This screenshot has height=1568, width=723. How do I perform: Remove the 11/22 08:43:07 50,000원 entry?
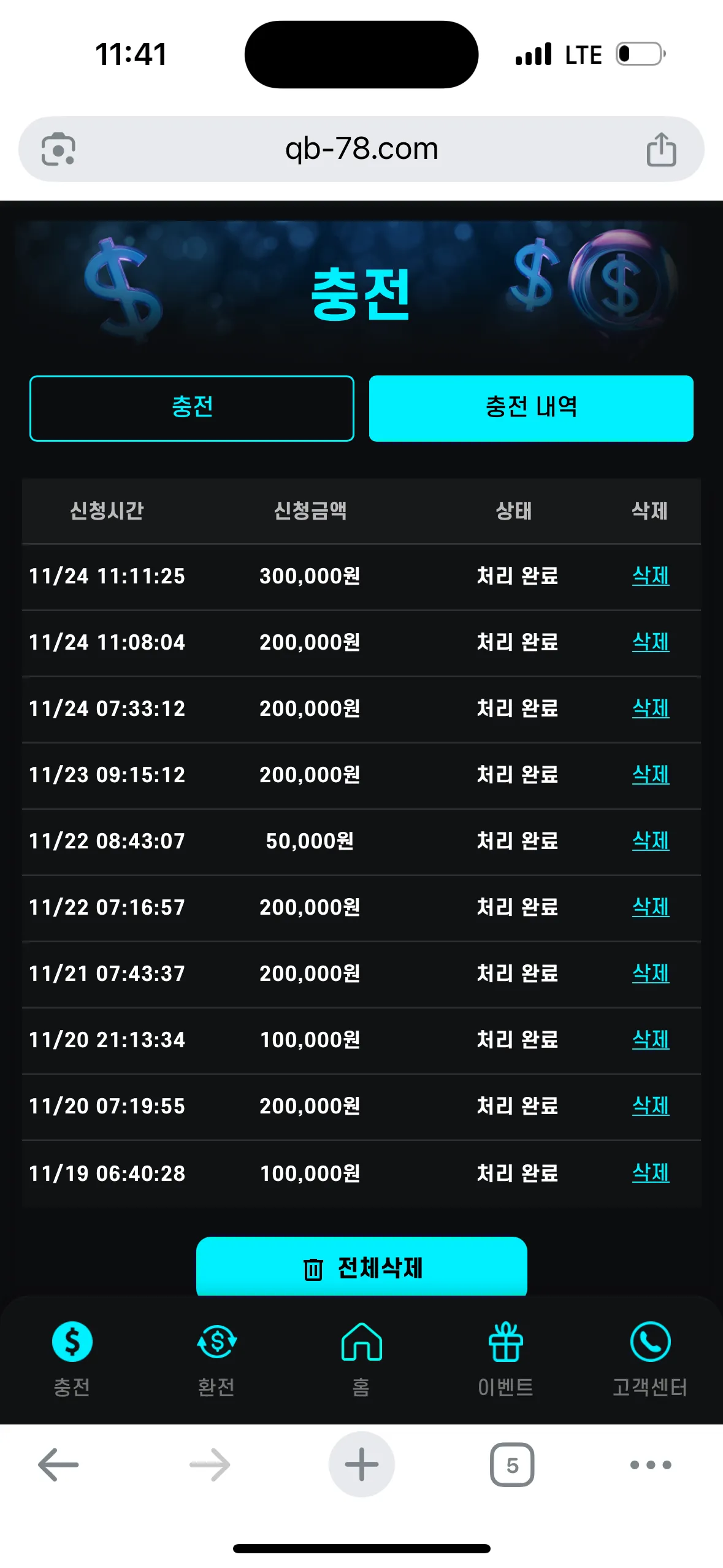click(651, 840)
